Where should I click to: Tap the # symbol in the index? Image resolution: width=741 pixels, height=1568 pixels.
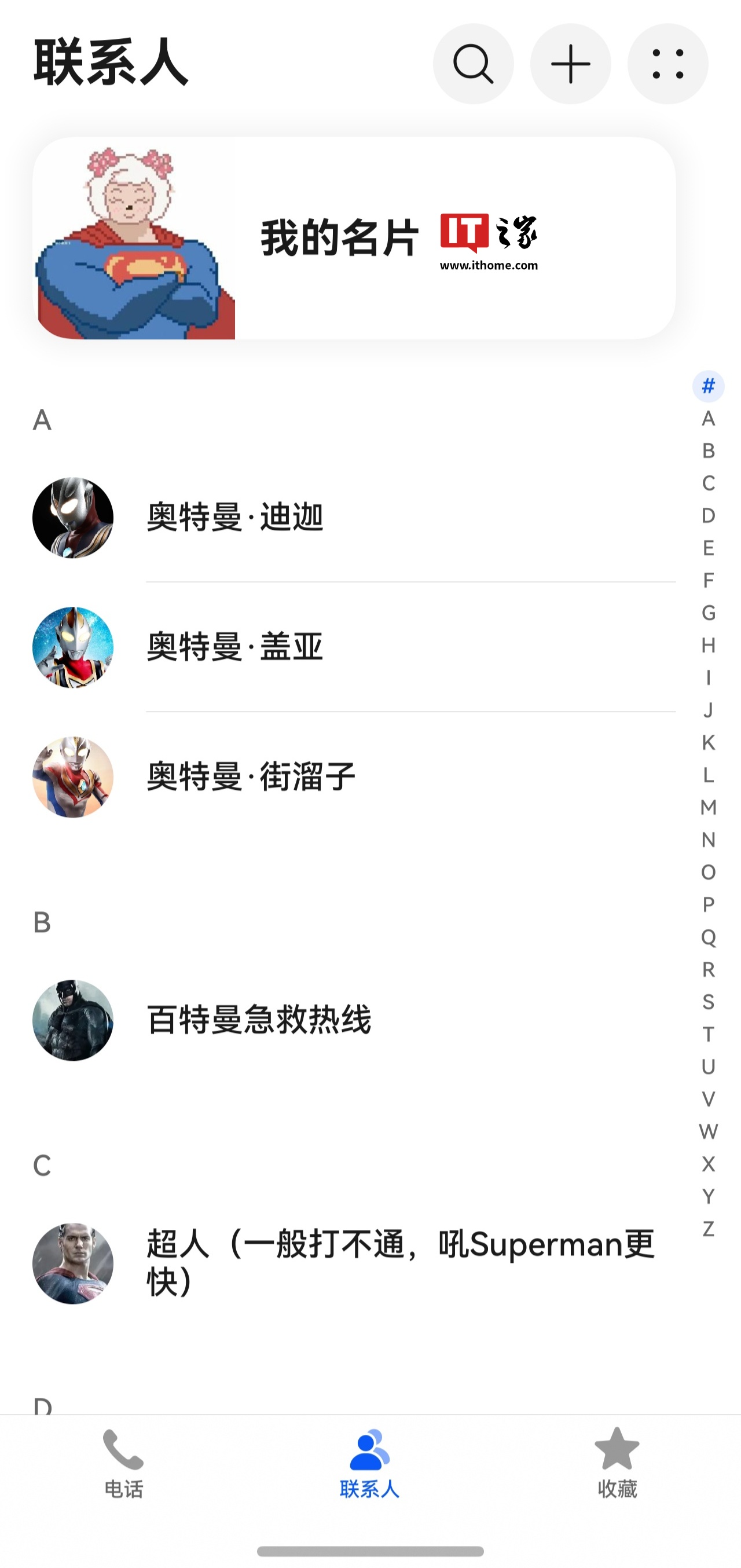point(708,386)
